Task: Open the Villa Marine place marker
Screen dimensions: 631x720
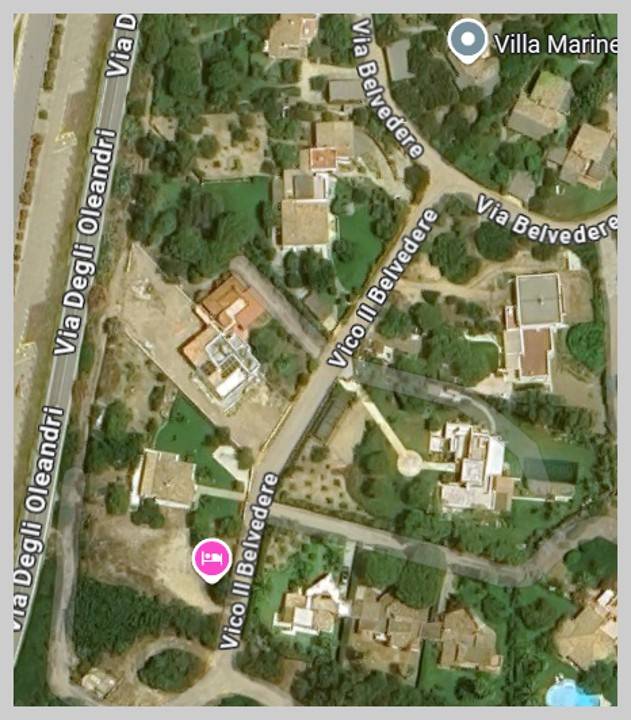Action: [466, 40]
